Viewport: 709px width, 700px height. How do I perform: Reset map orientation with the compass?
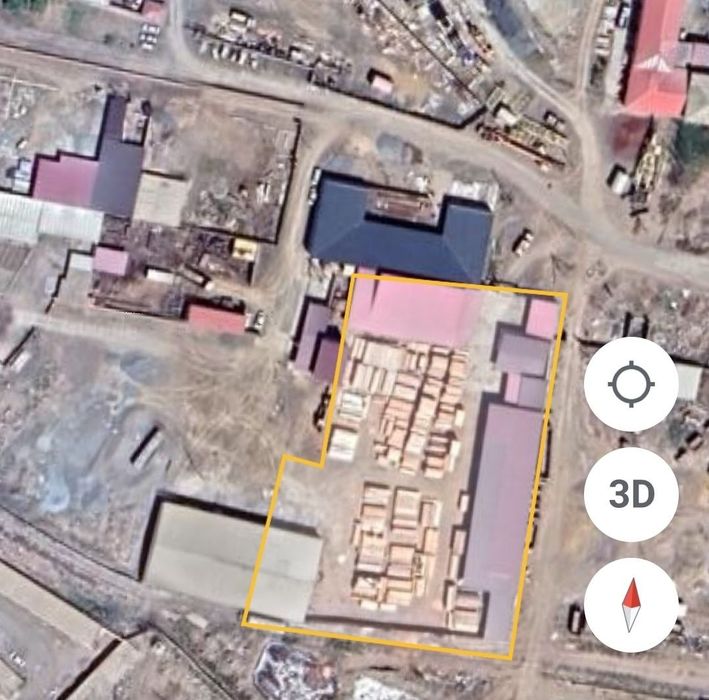[x=632, y=606]
